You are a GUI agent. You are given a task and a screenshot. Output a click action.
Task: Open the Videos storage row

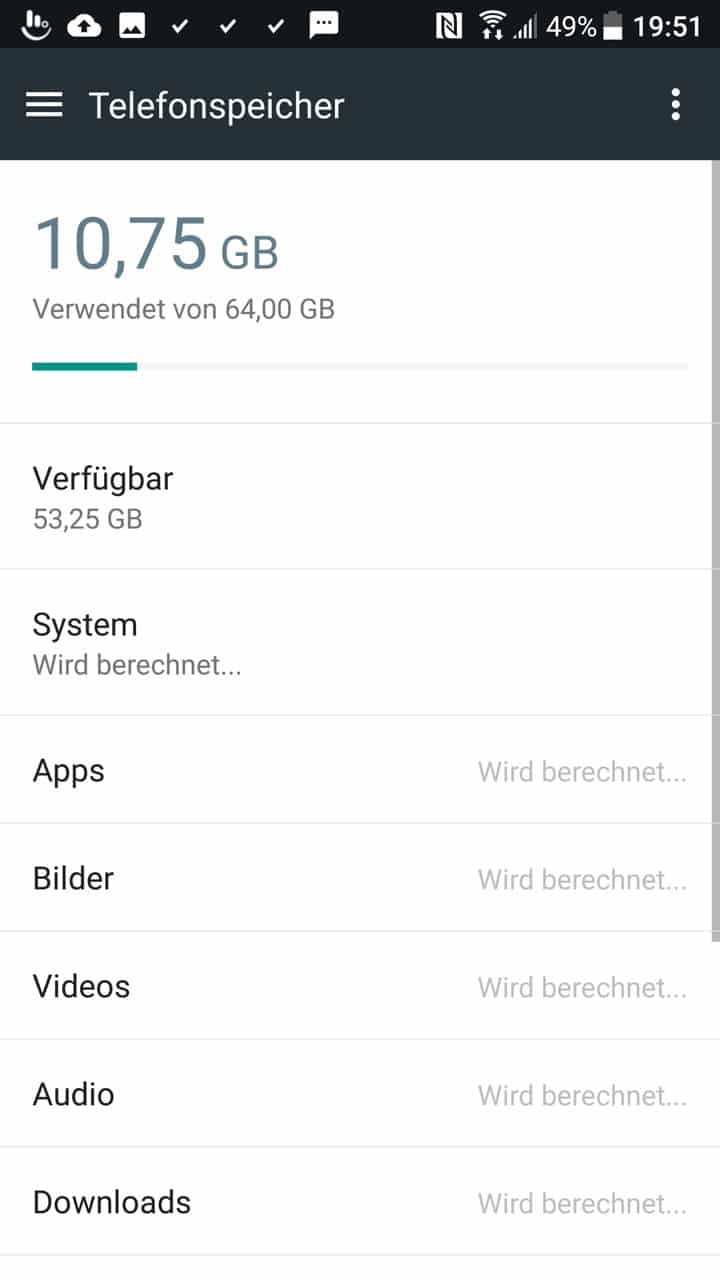click(360, 986)
